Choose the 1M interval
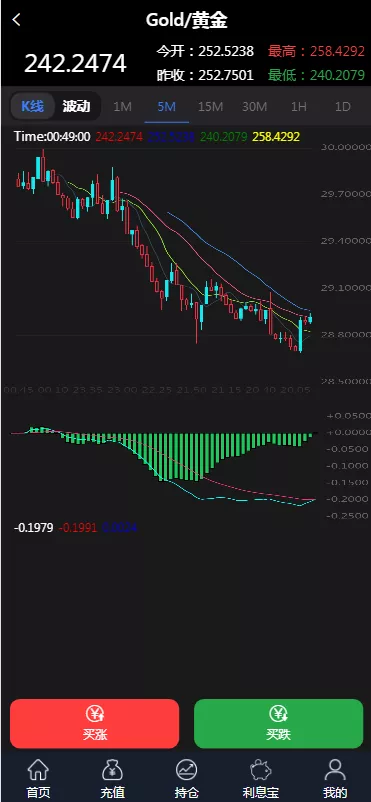Screen dimensions: 371x802 (x=122, y=107)
